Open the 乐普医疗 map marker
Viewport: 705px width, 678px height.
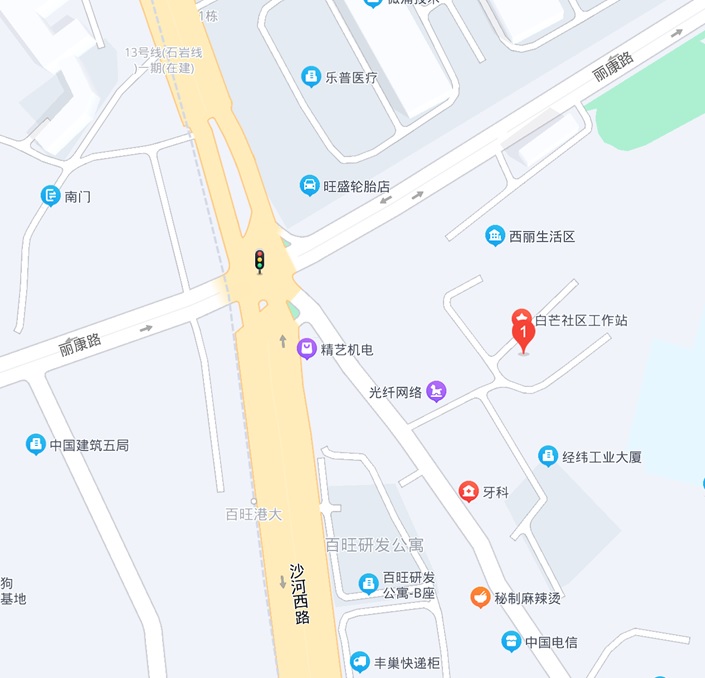311,77
